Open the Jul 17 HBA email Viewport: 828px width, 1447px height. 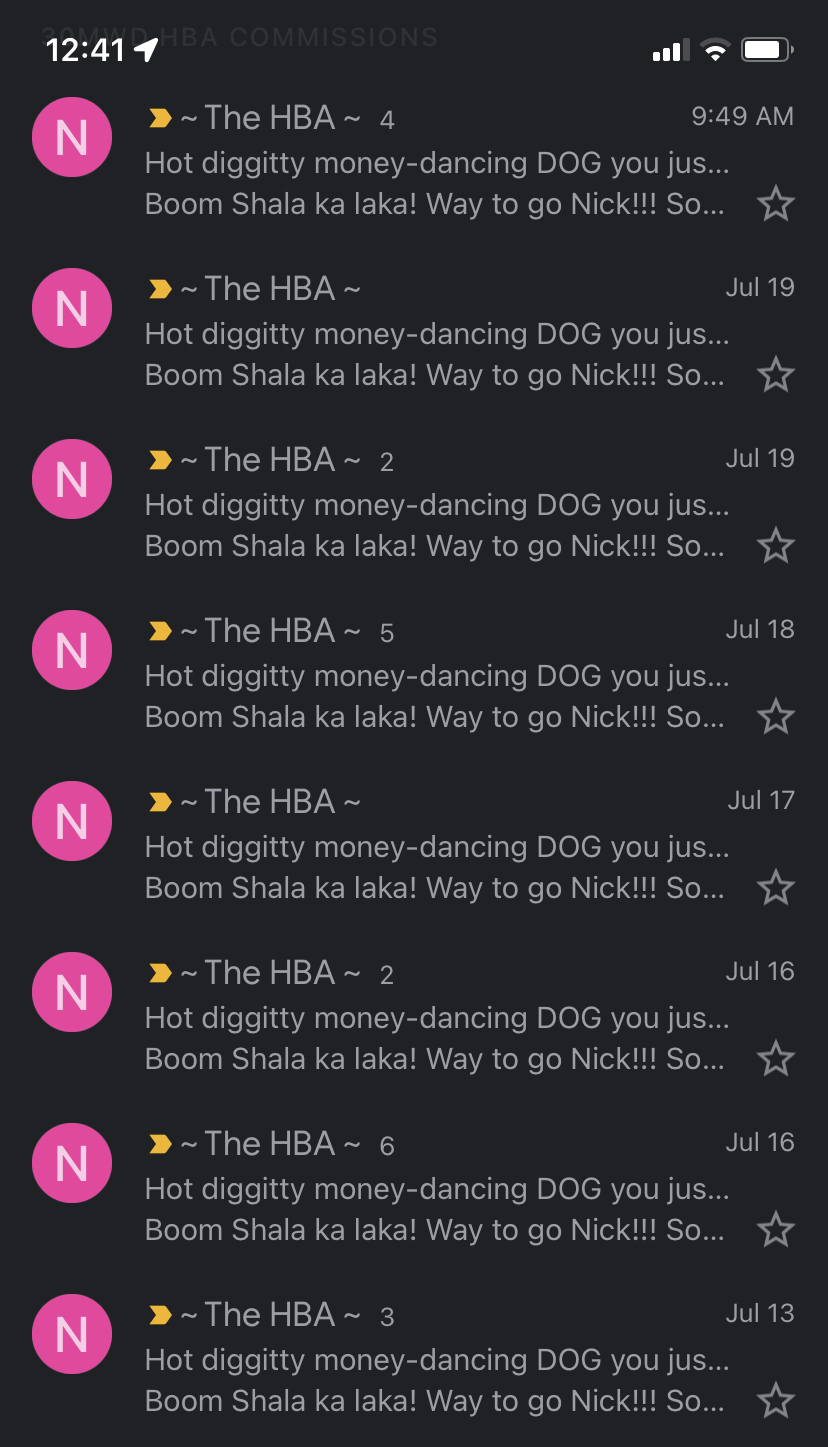tap(437, 846)
